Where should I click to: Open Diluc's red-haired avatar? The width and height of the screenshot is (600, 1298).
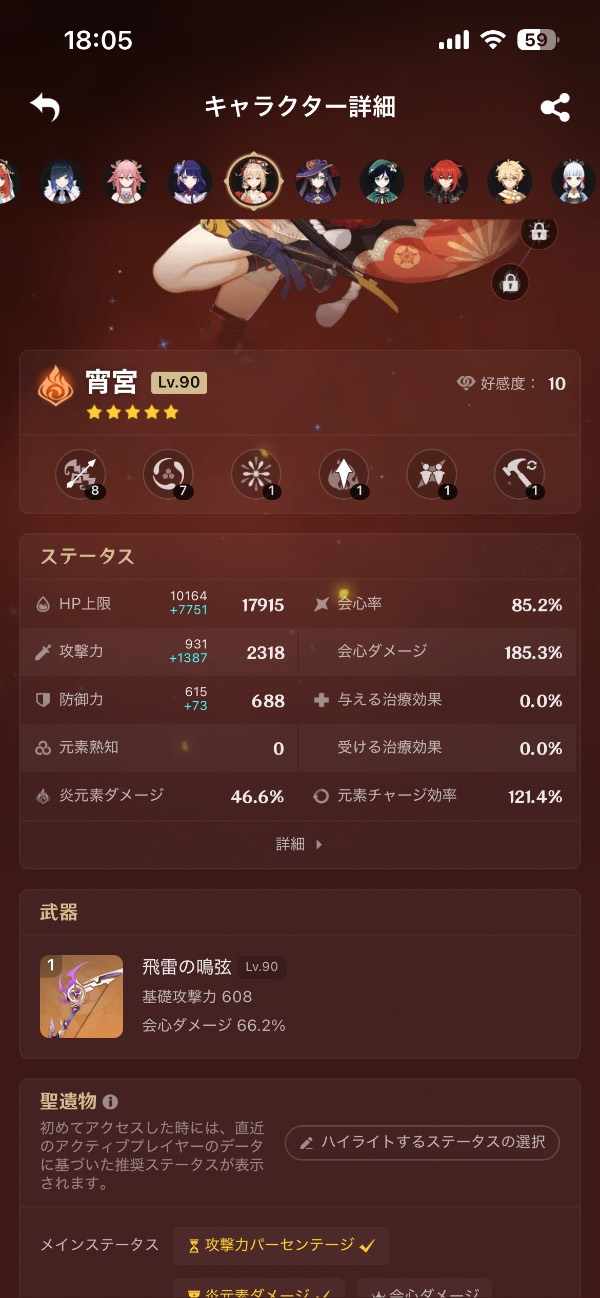(x=445, y=182)
